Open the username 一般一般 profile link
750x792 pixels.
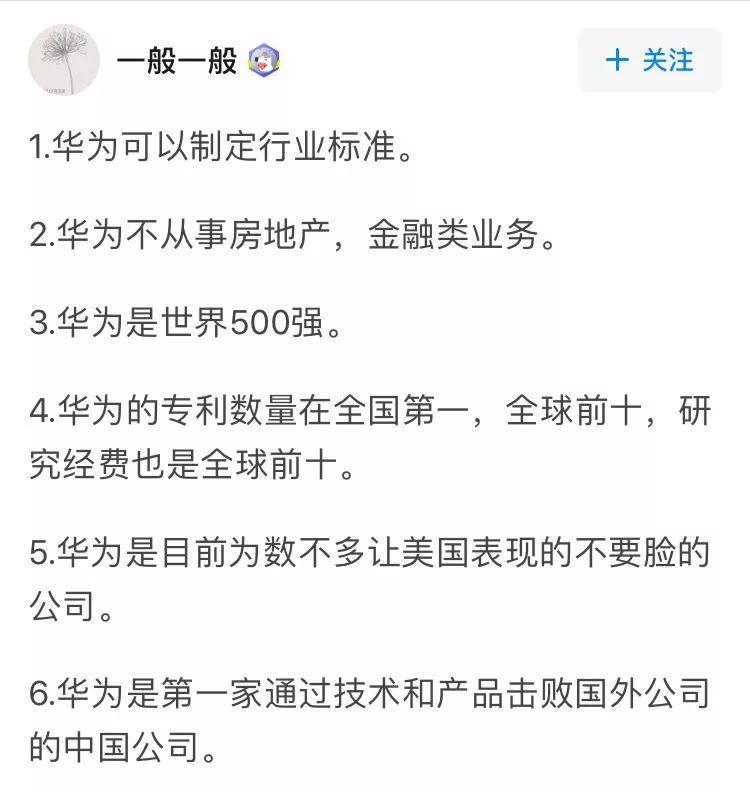pos(176,61)
